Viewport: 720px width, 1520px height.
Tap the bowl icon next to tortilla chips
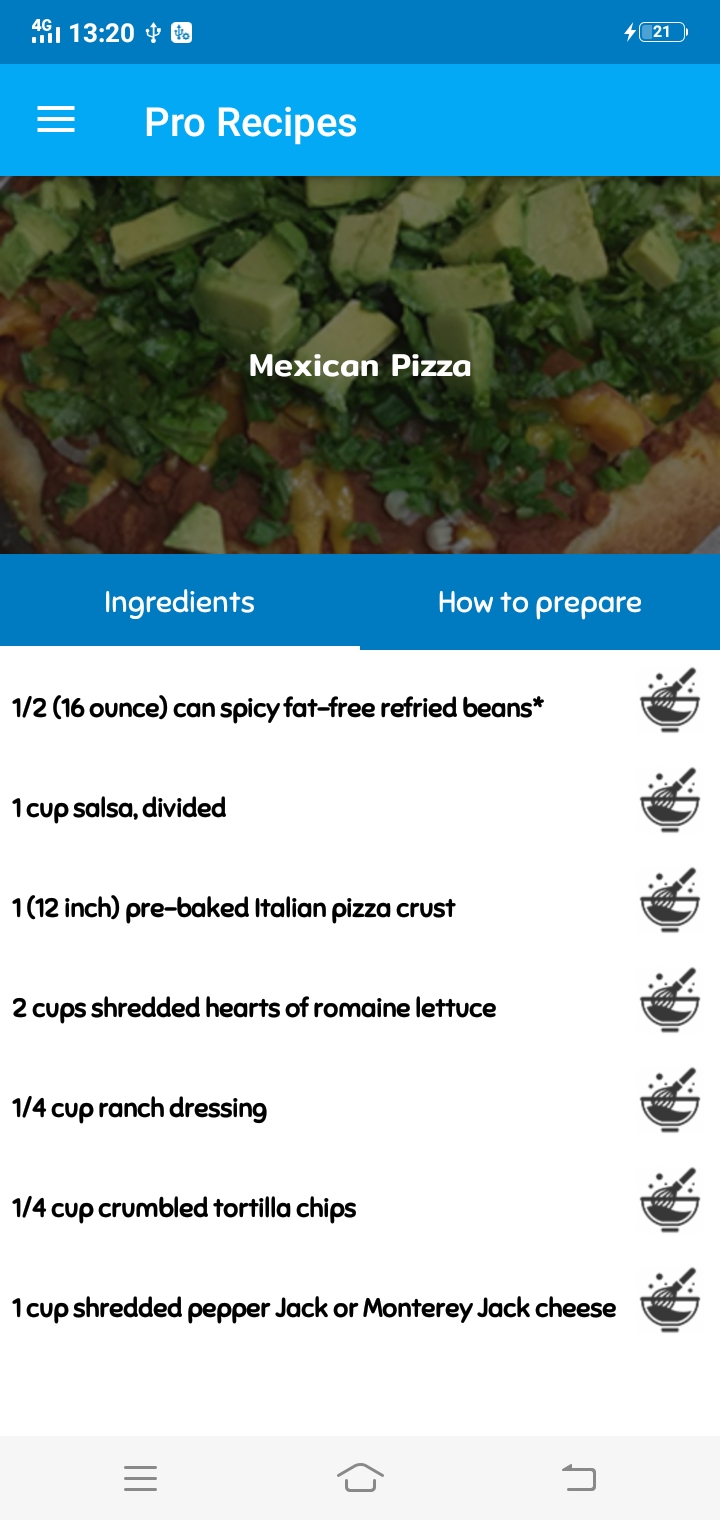668,1201
